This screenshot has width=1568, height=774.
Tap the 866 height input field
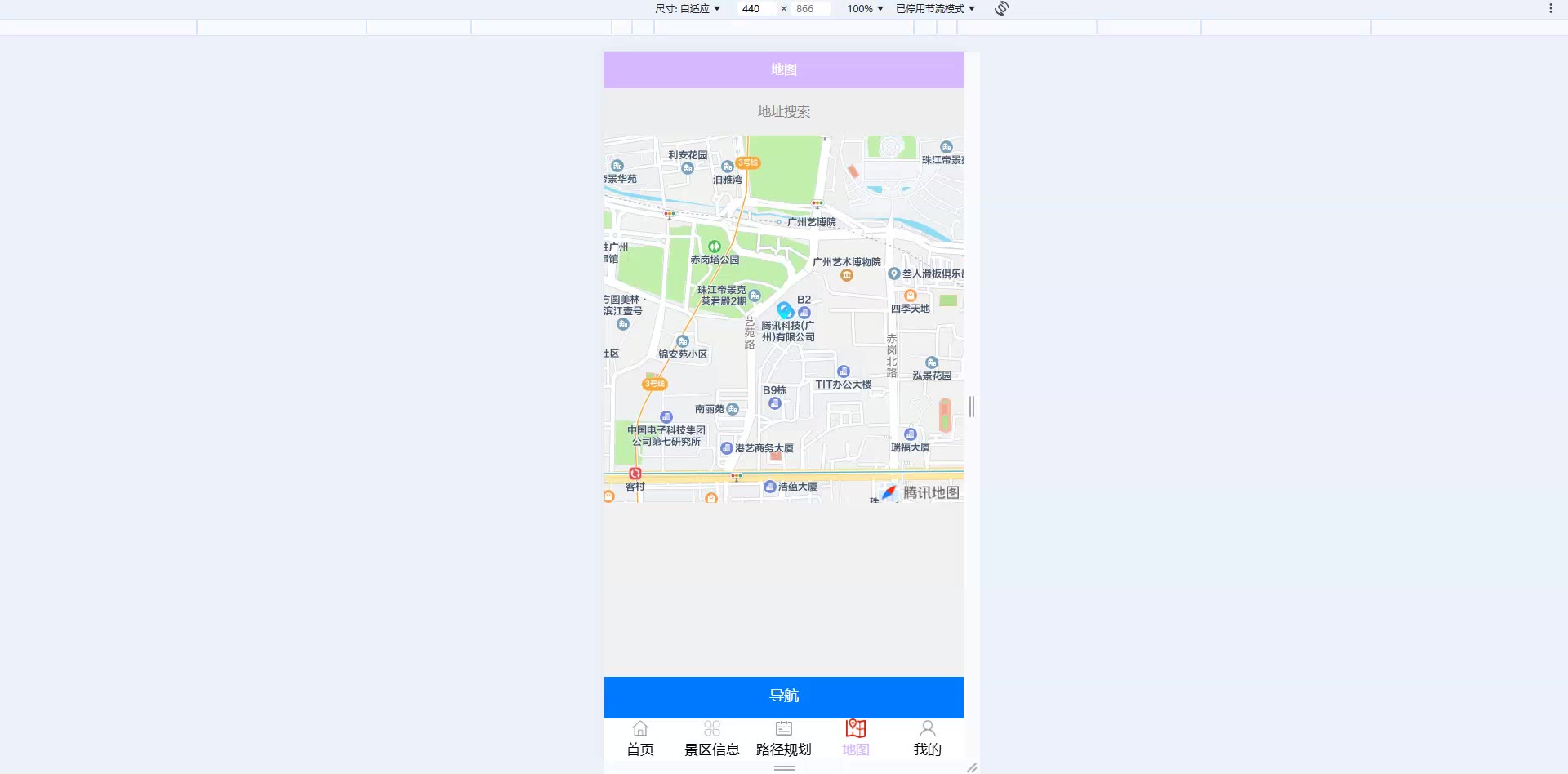808,9
